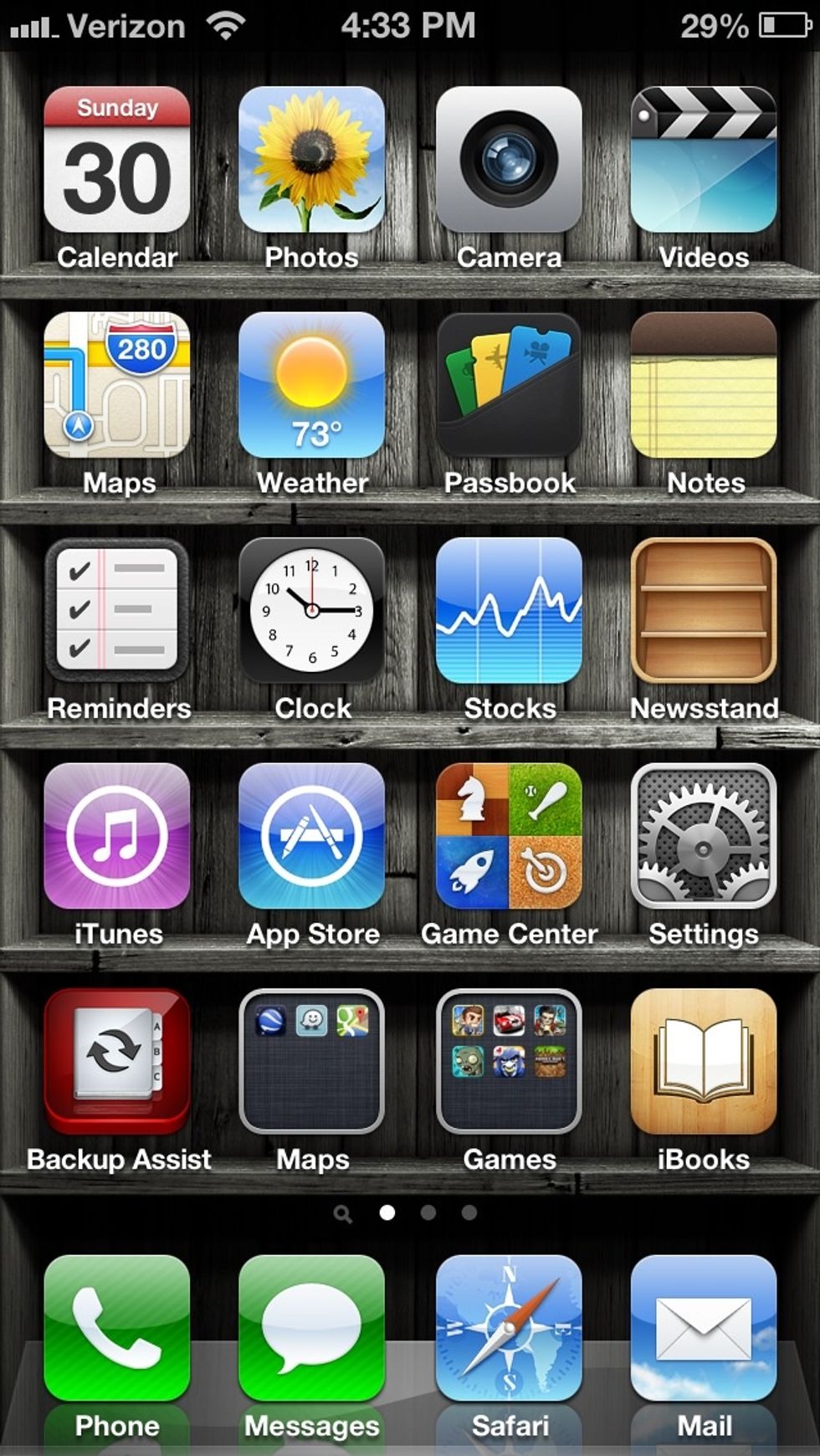Viewport: 820px width, 1456px height.
Task: Launch Backup Assist
Action: (x=116, y=1061)
